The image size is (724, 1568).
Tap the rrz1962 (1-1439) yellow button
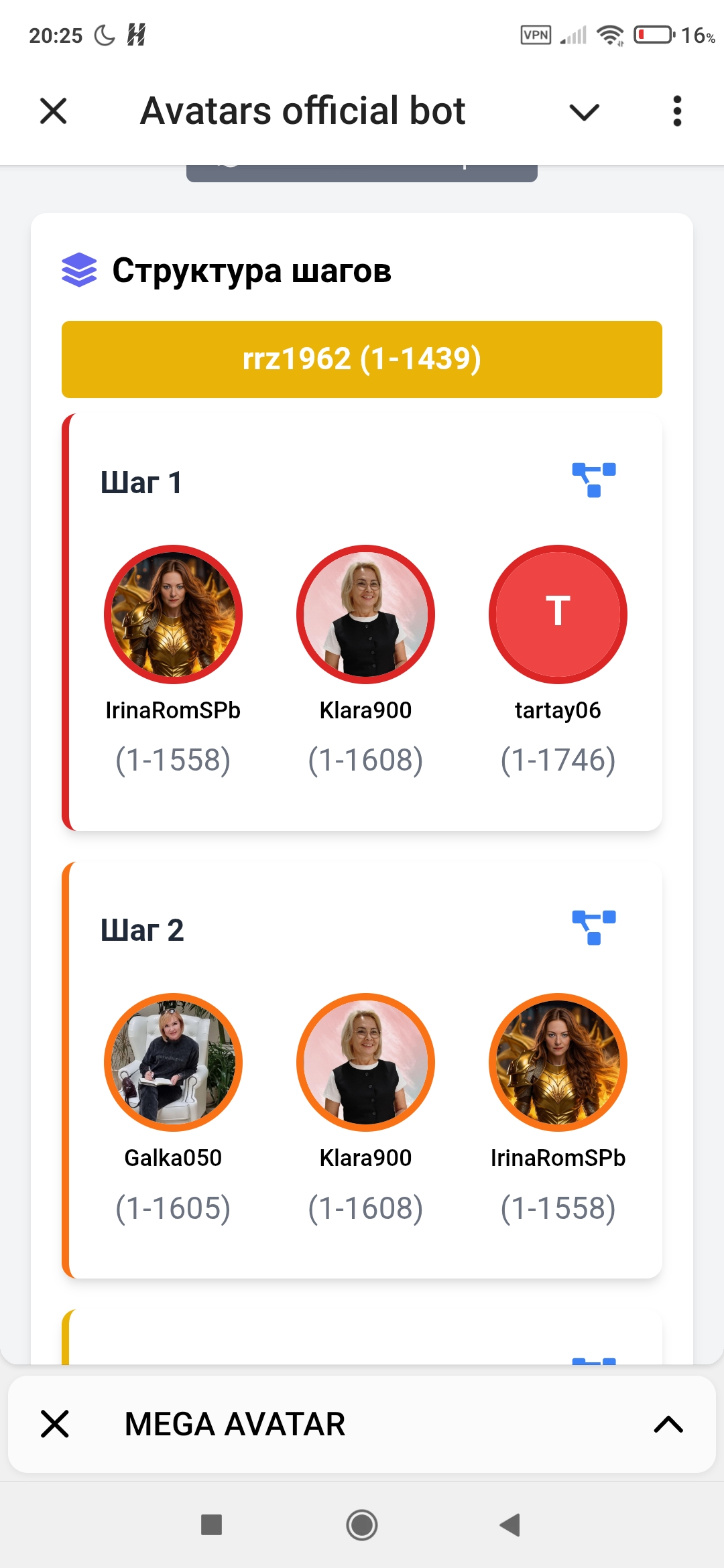(x=362, y=359)
